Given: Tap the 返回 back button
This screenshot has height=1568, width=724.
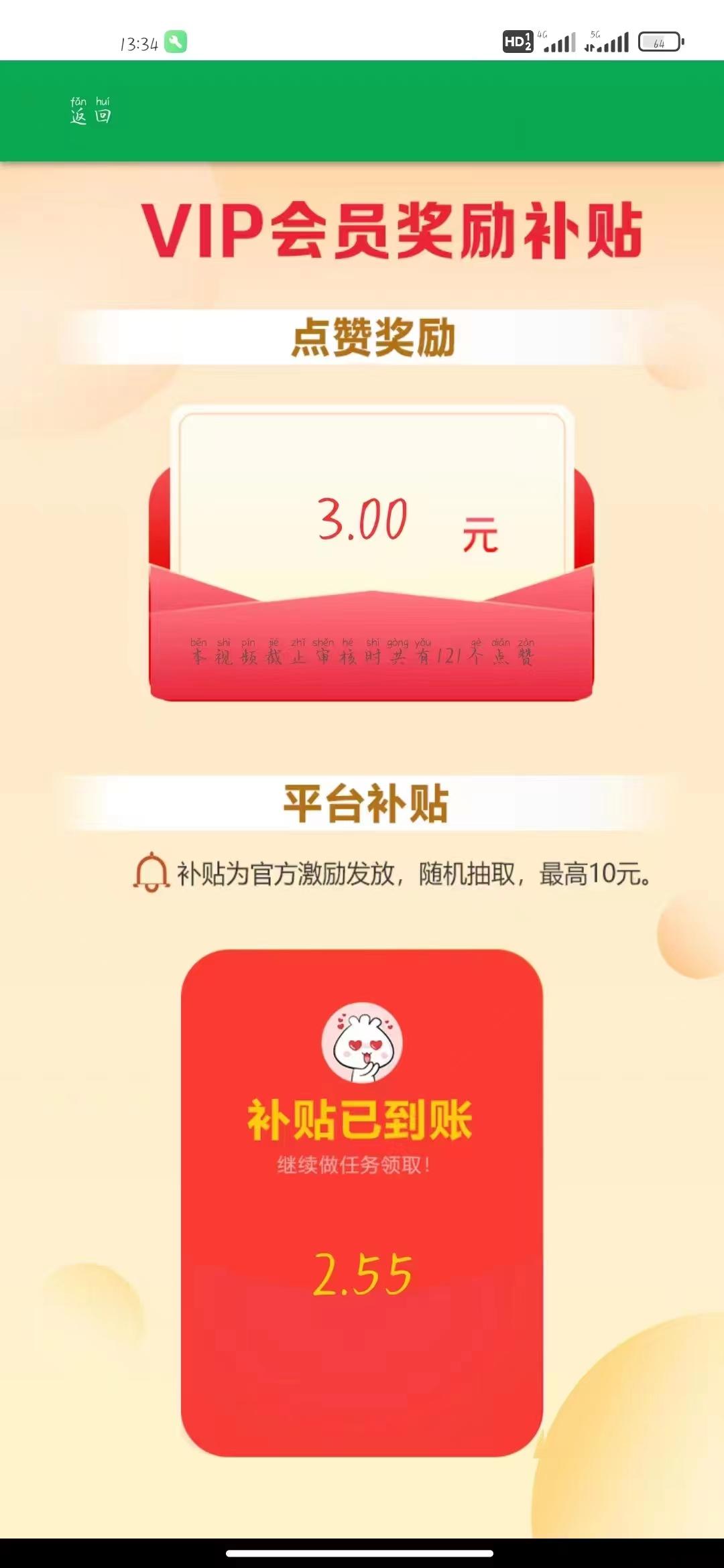Looking at the screenshot, I should coord(90,112).
